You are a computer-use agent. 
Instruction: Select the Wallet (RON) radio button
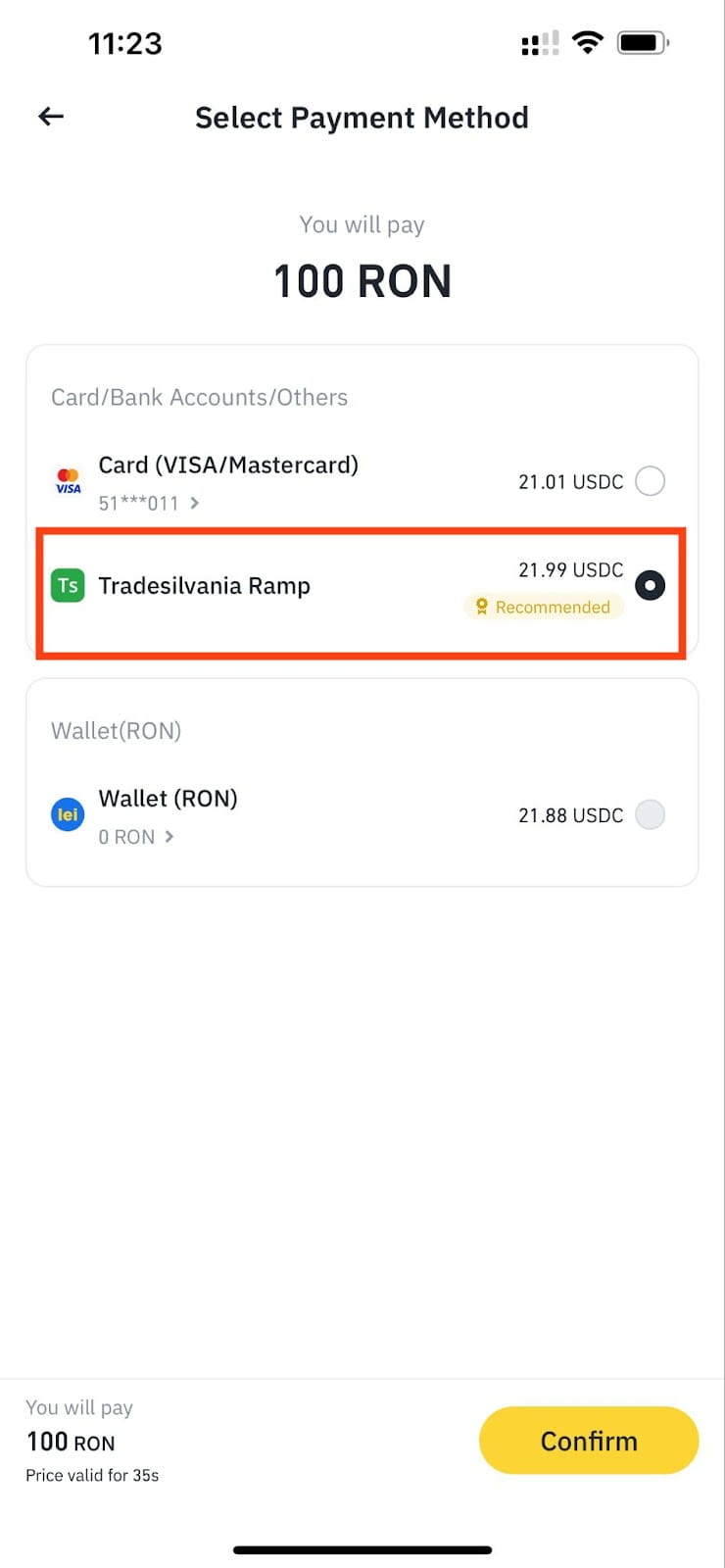click(x=650, y=814)
